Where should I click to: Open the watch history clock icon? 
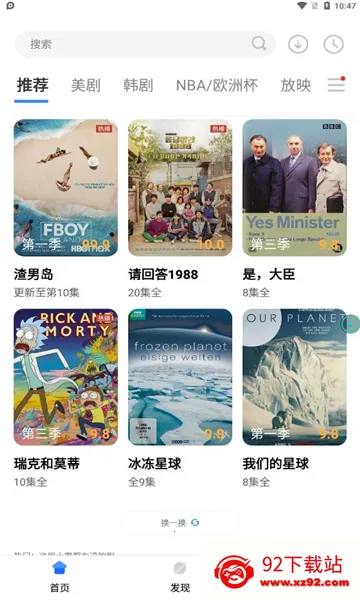pyautogui.click(x=334, y=44)
